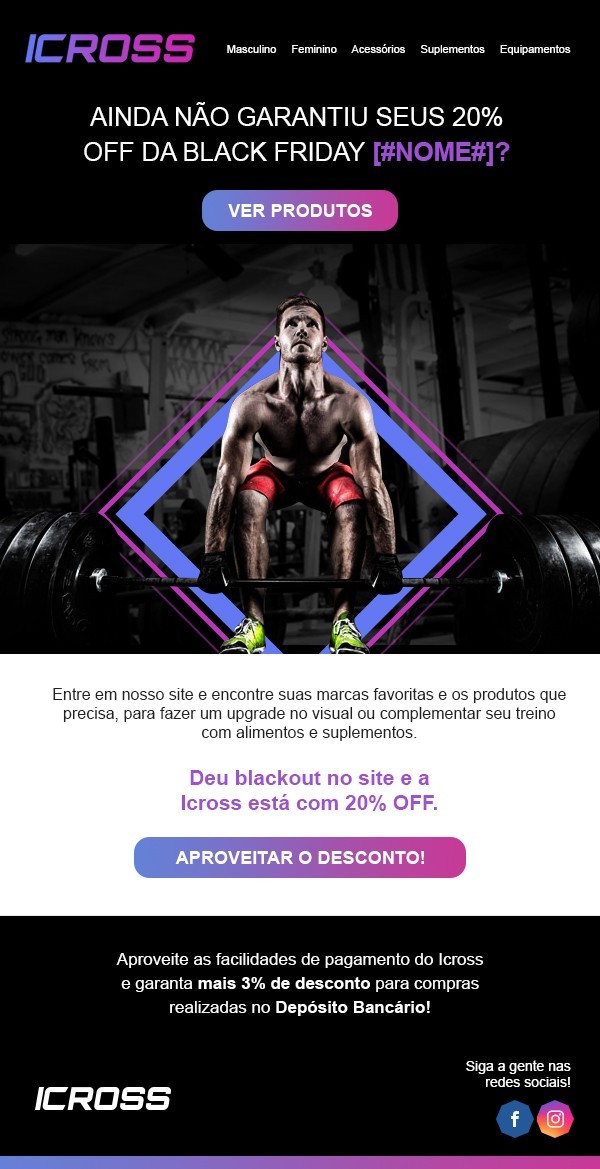The image size is (600, 1169).
Task: Open the Equipamentos category
Action: pos(535,49)
